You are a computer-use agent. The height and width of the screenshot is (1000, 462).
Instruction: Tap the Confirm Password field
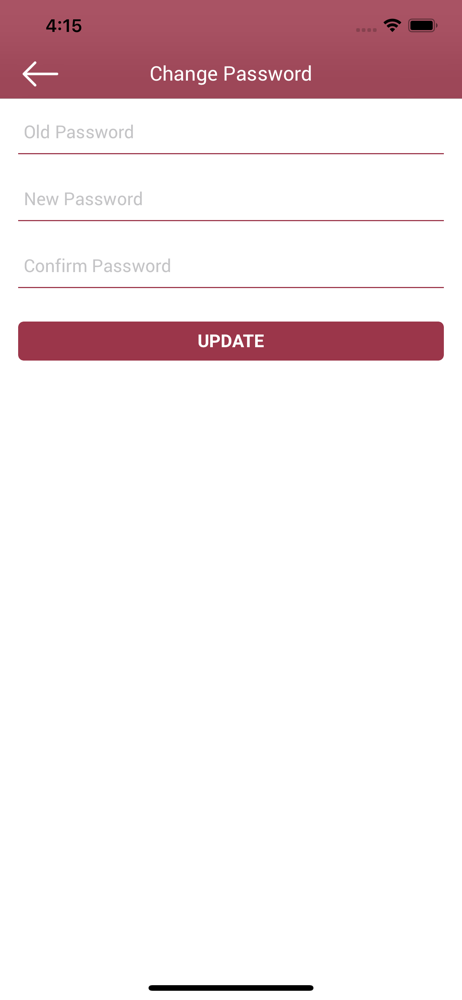[230, 267]
